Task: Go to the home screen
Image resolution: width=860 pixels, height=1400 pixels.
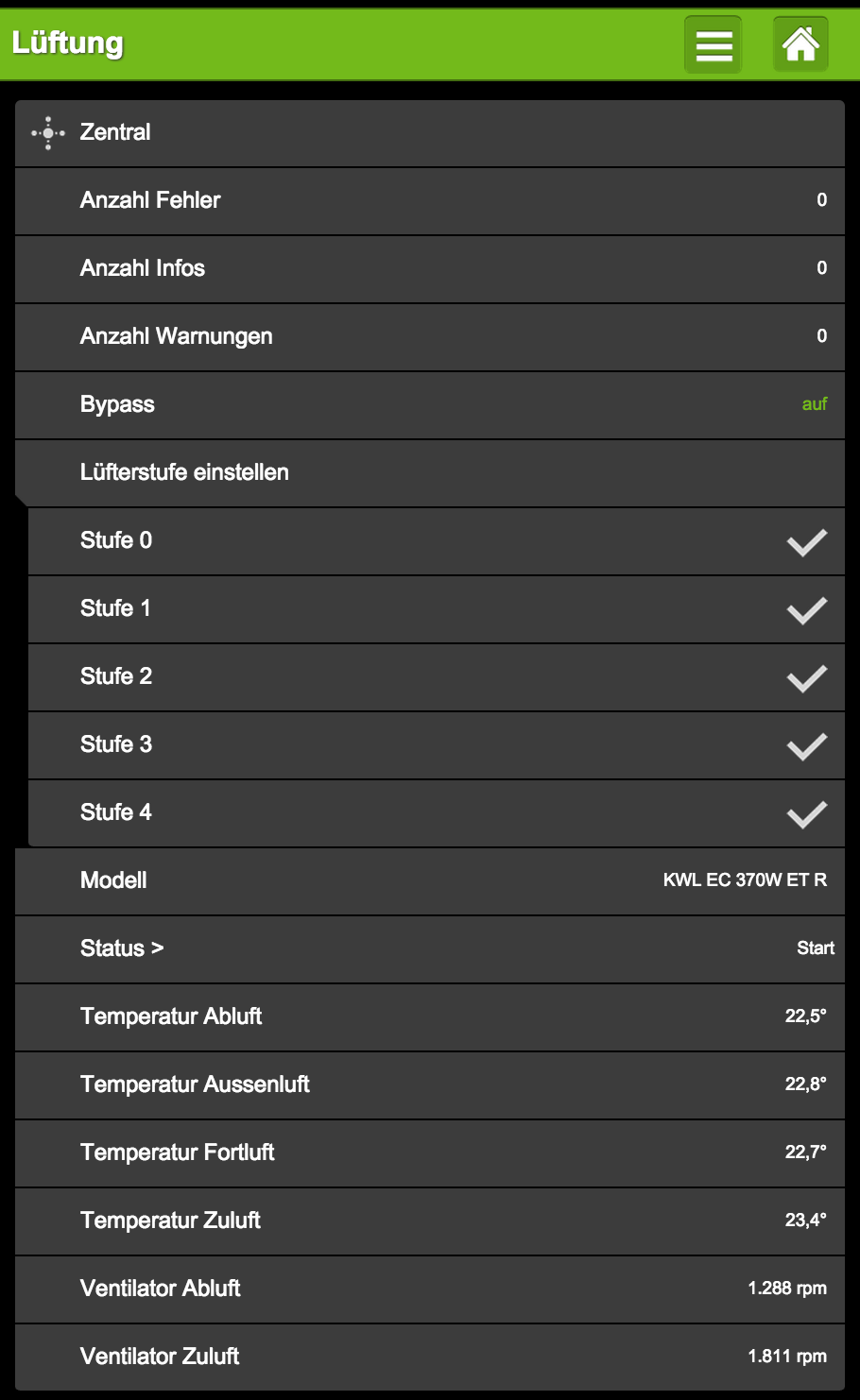Action: (x=800, y=44)
